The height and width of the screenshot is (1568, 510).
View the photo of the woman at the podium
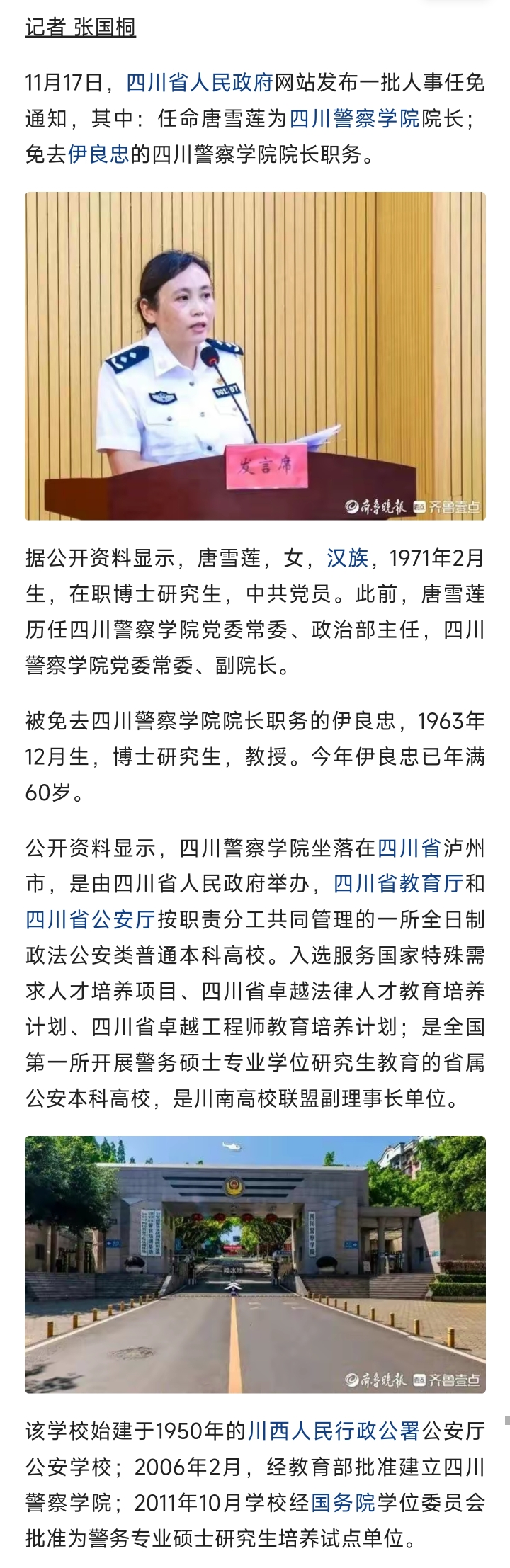coord(255,356)
